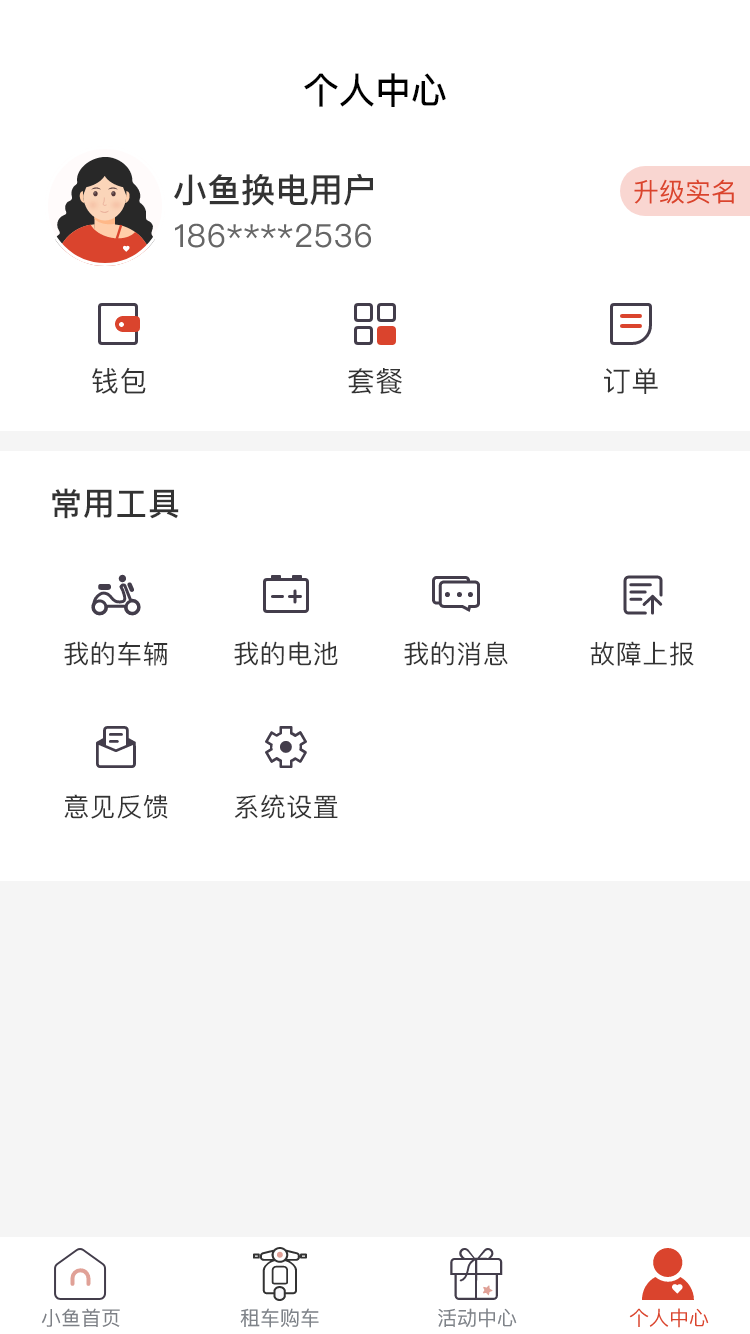
Task: Select 我的车辆 scooter icon
Action: pyautogui.click(x=116, y=594)
